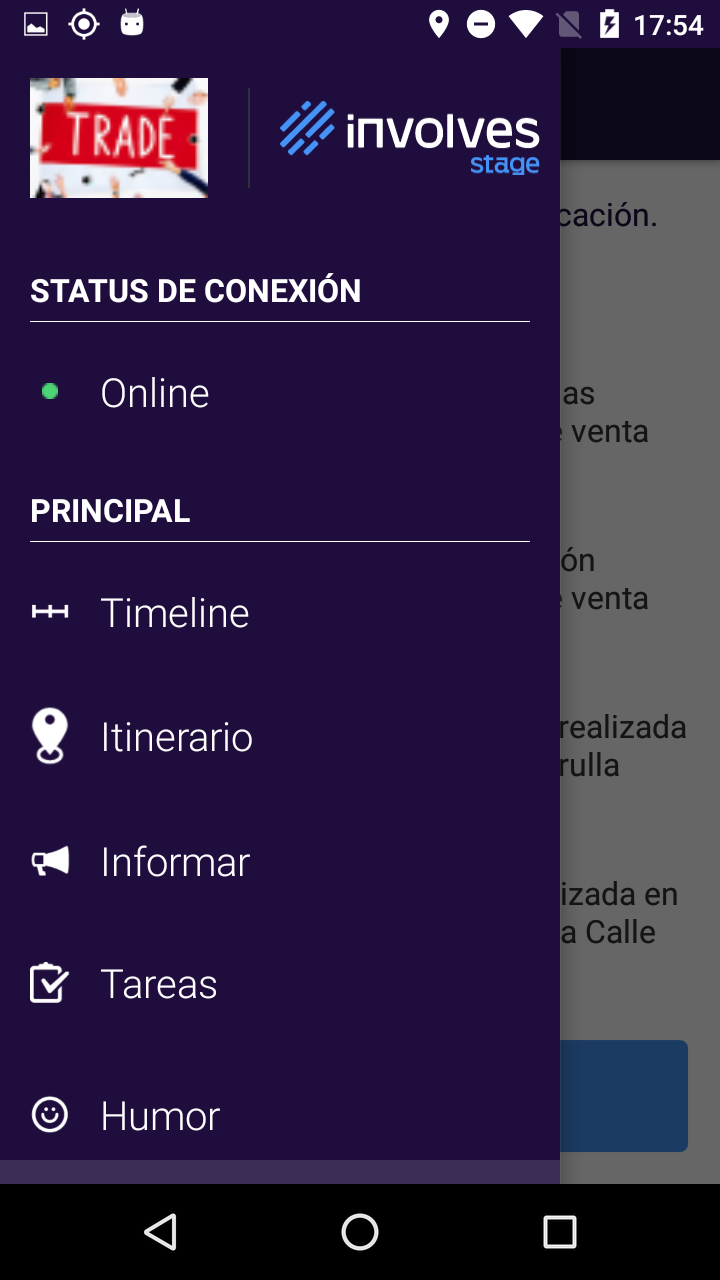Go to Itinerario section
The height and width of the screenshot is (1280, 720).
tap(176, 737)
